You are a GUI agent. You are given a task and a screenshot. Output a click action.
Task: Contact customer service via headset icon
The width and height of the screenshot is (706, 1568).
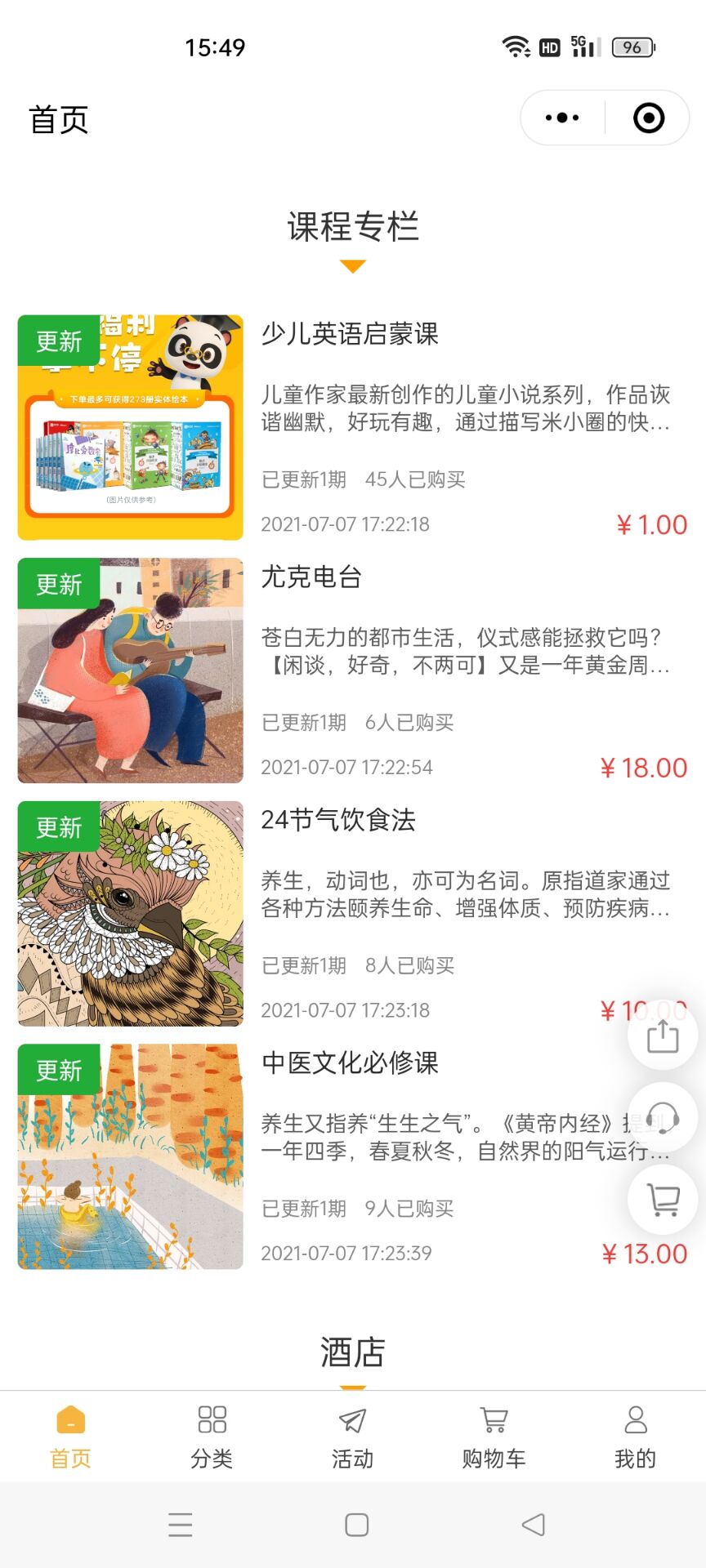(663, 1117)
